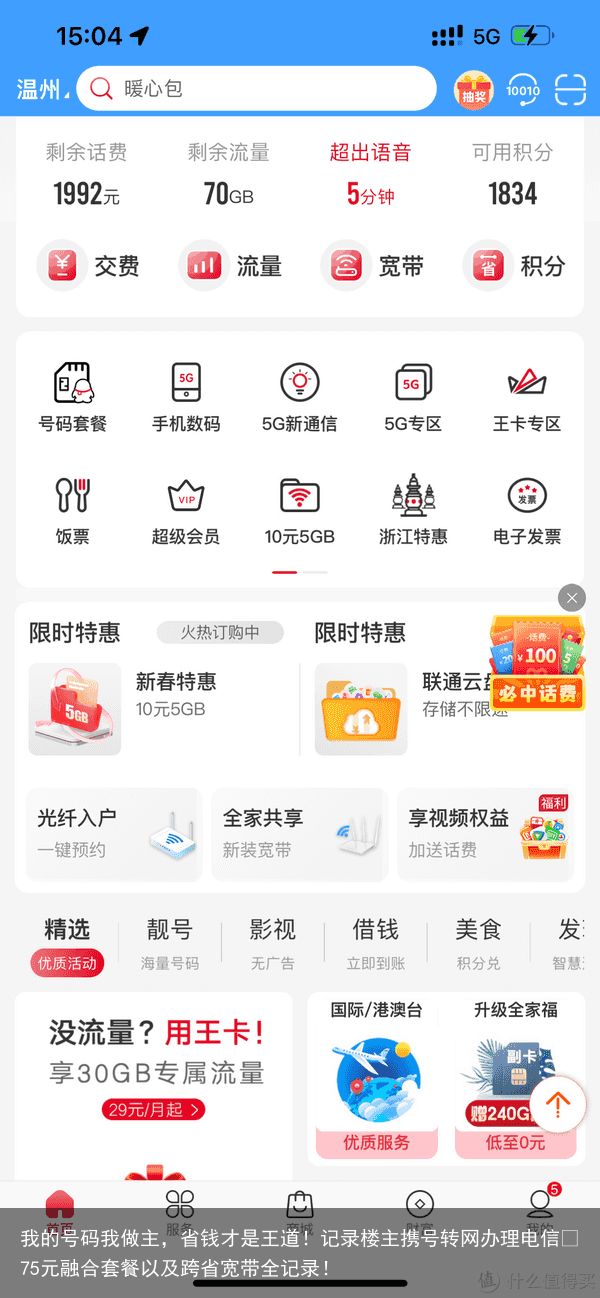600x1298 pixels.
Task: Open the 全家共享 新装宽带 card
Action: [x=299, y=834]
